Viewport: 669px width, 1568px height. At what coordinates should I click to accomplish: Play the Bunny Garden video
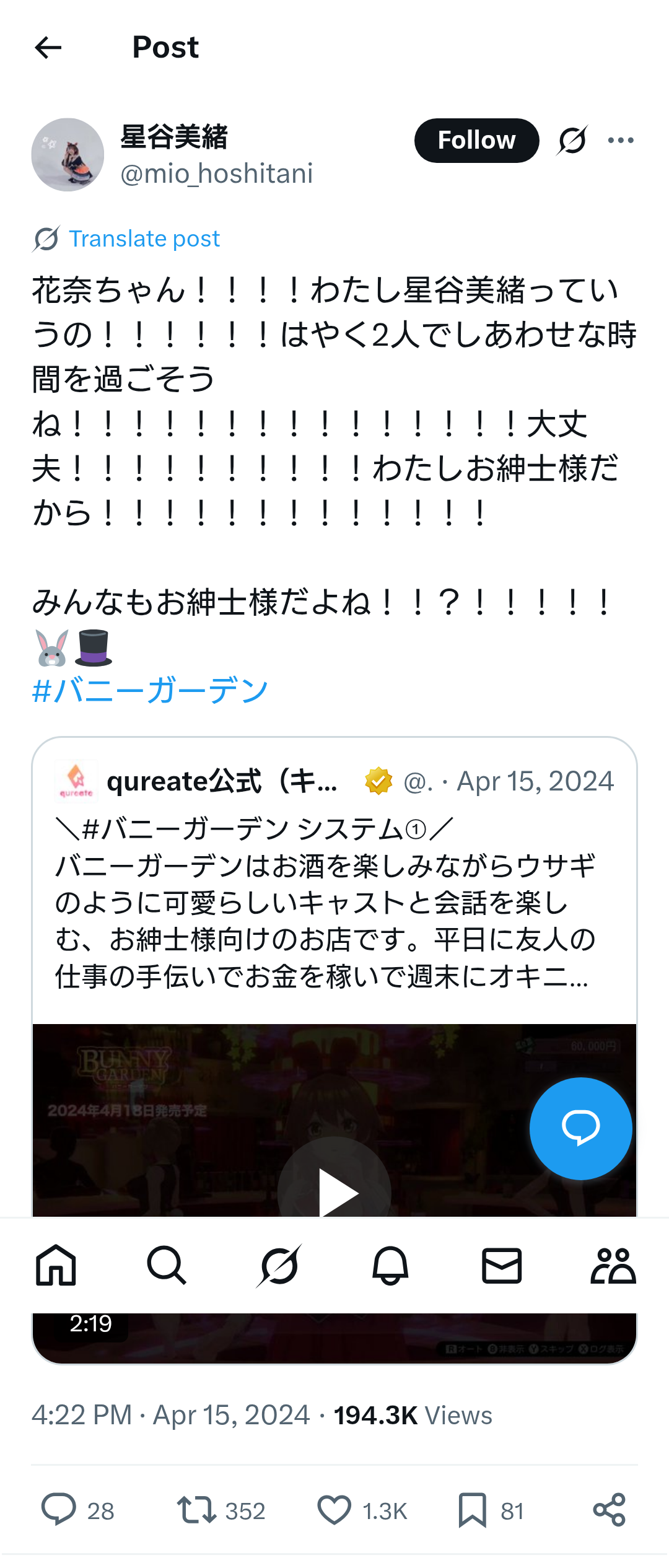click(x=334, y=1189)
